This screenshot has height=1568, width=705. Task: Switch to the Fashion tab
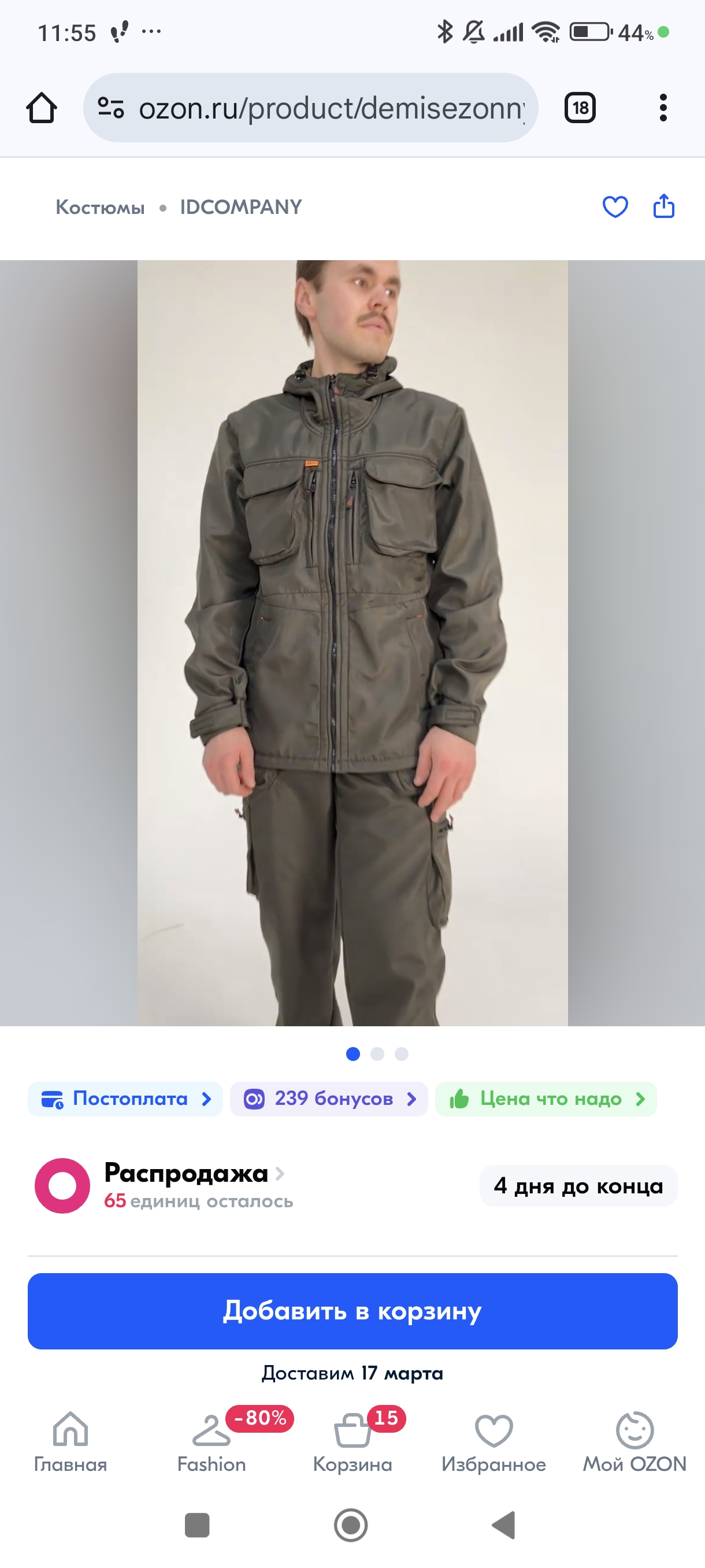coord(211,1441)
